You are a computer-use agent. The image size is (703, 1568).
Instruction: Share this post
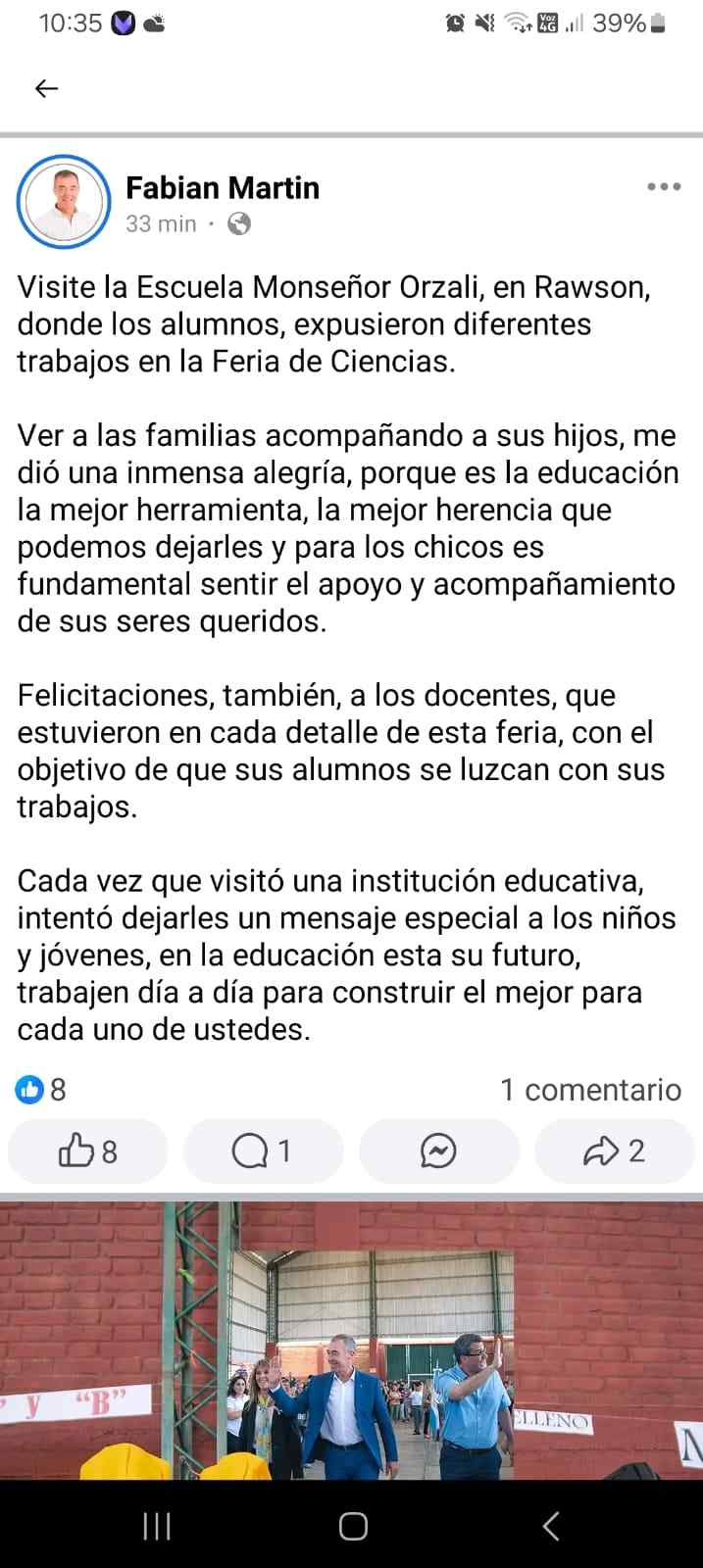tap(614, 1151)
